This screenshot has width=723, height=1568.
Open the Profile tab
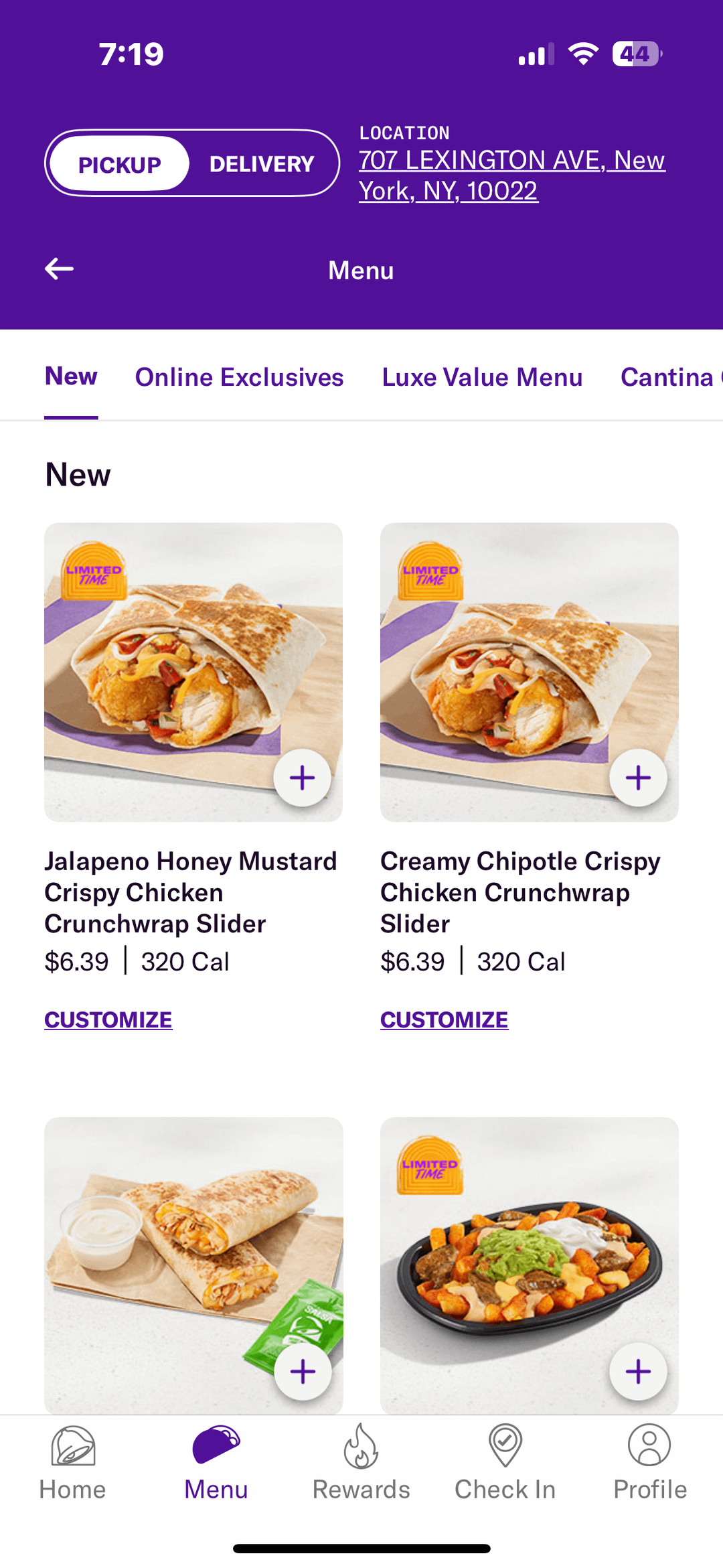650,1464
